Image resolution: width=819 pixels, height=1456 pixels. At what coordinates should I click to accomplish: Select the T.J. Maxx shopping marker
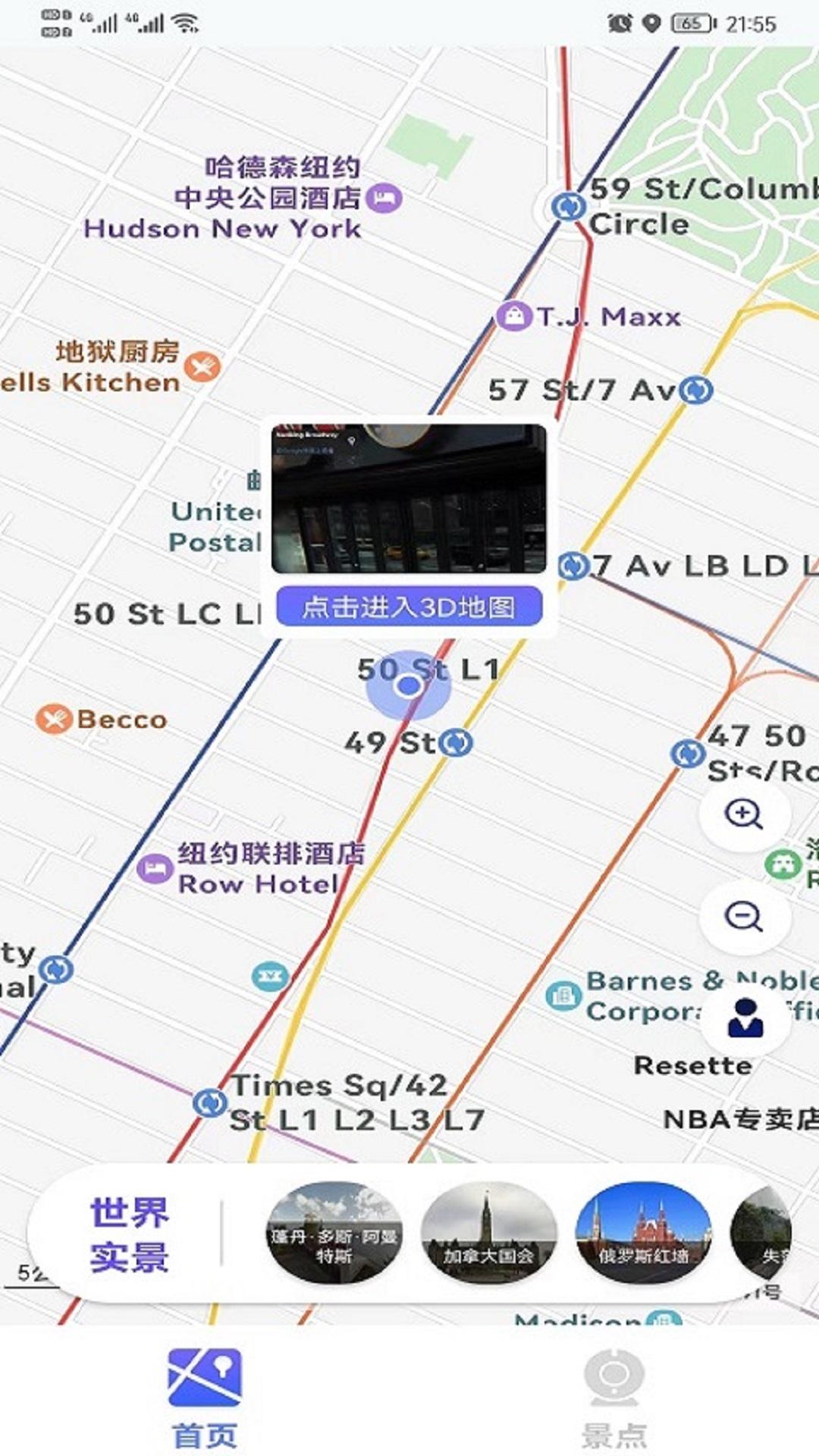coord(516,315)
